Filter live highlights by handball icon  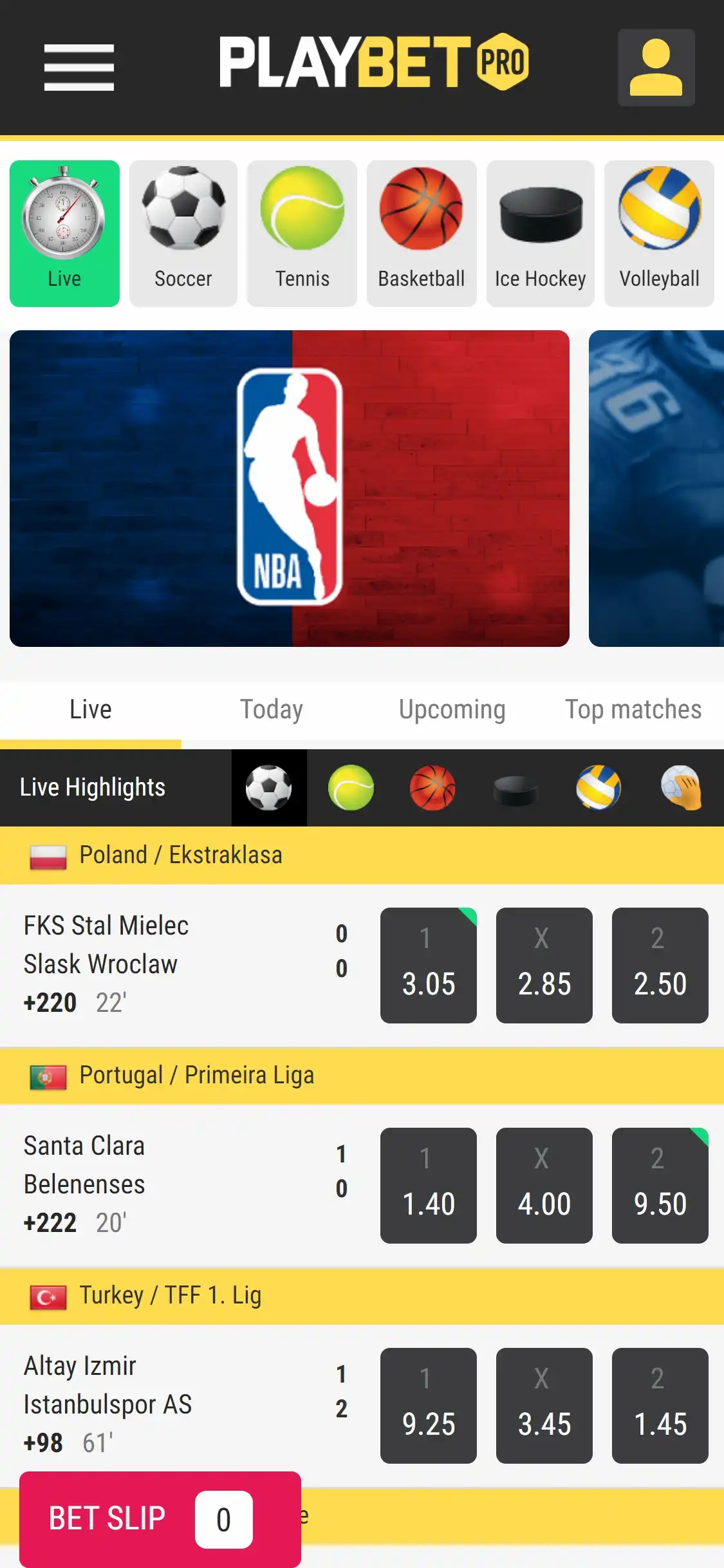[681, 787]
